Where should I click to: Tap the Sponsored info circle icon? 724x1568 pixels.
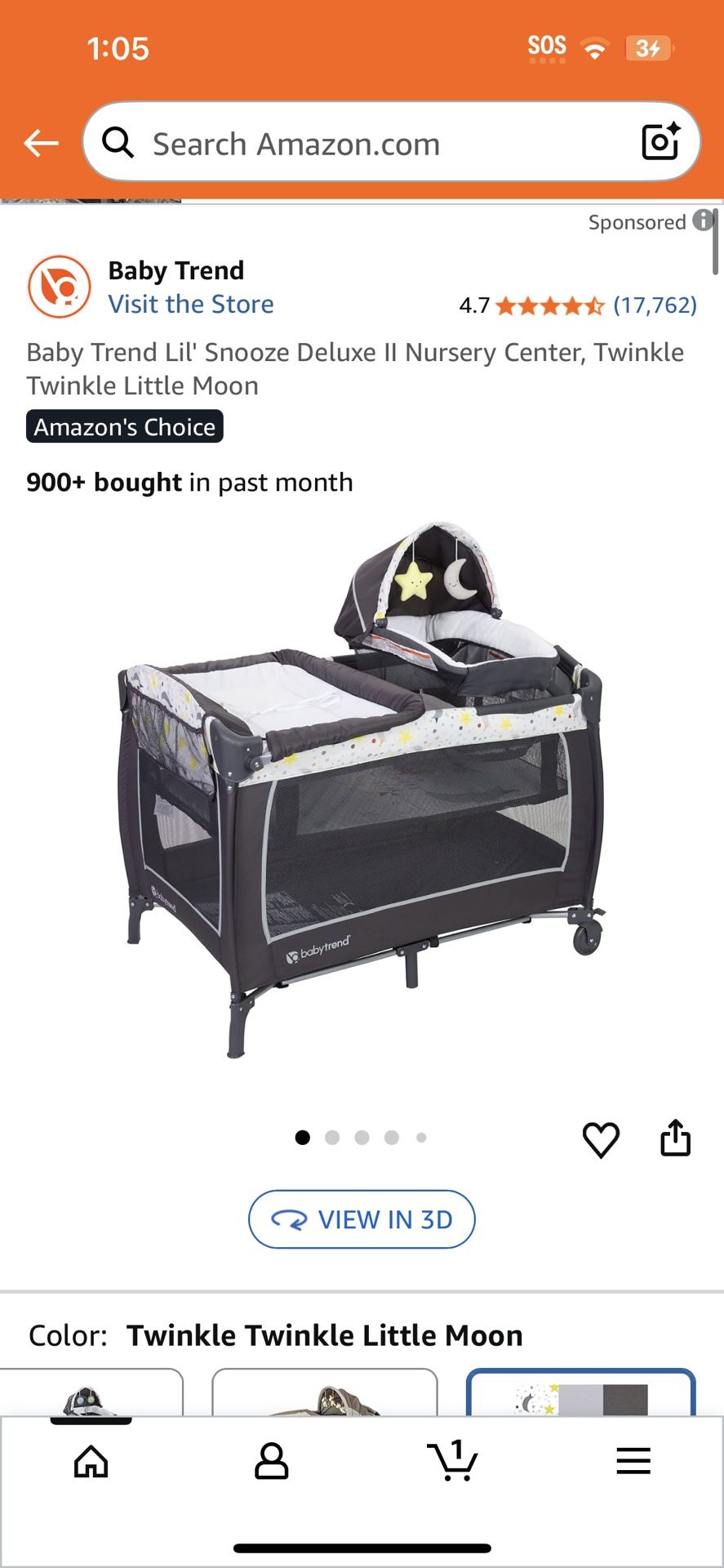click(x=702, y=221)
